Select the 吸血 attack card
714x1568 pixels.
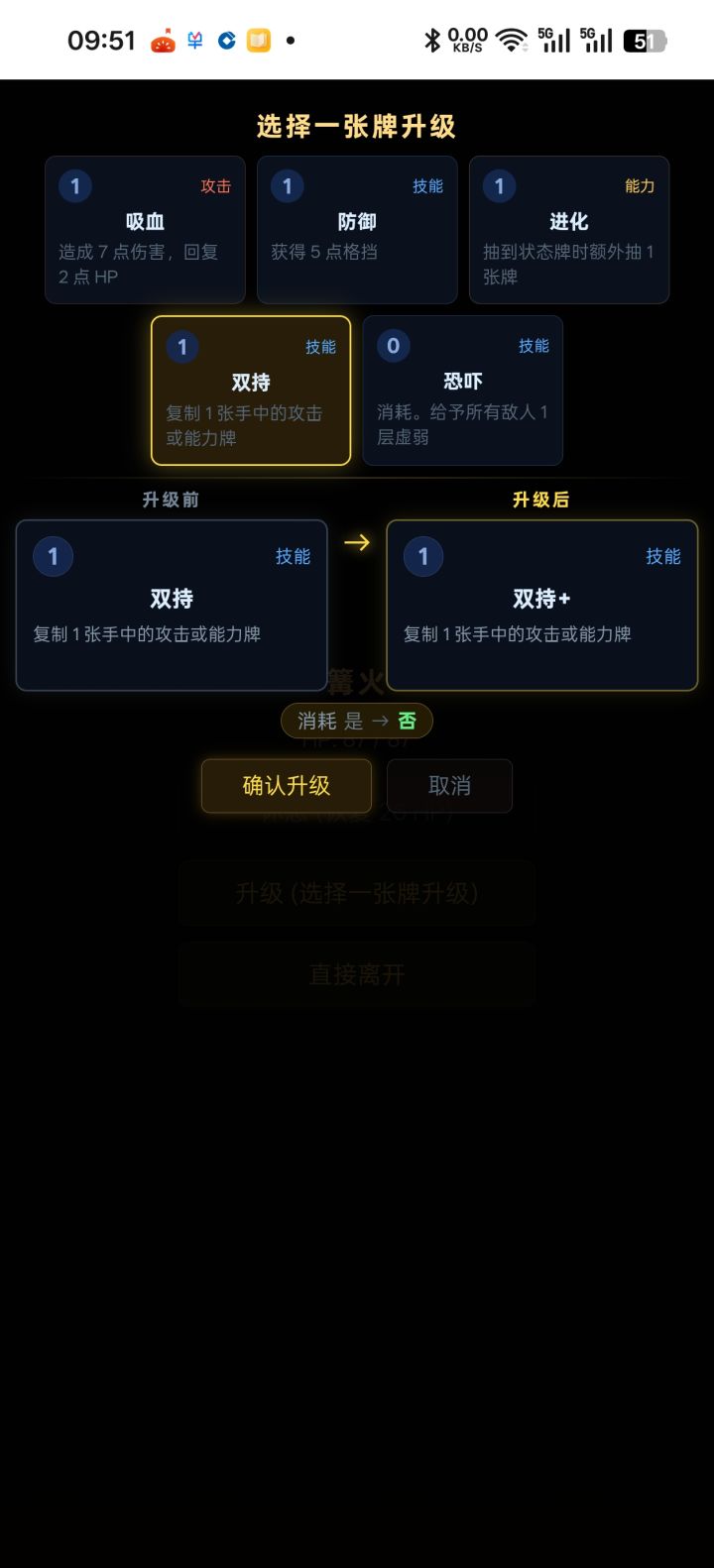coord(145,230)
